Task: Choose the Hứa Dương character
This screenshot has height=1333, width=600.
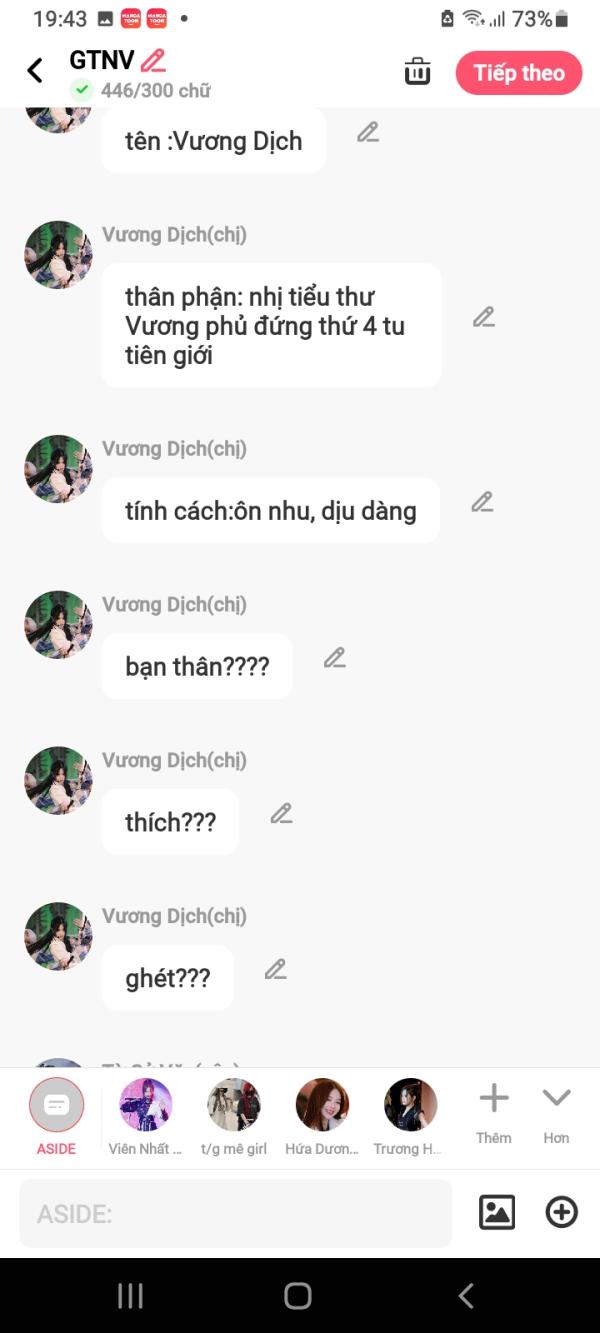Action: point(322,1106)
